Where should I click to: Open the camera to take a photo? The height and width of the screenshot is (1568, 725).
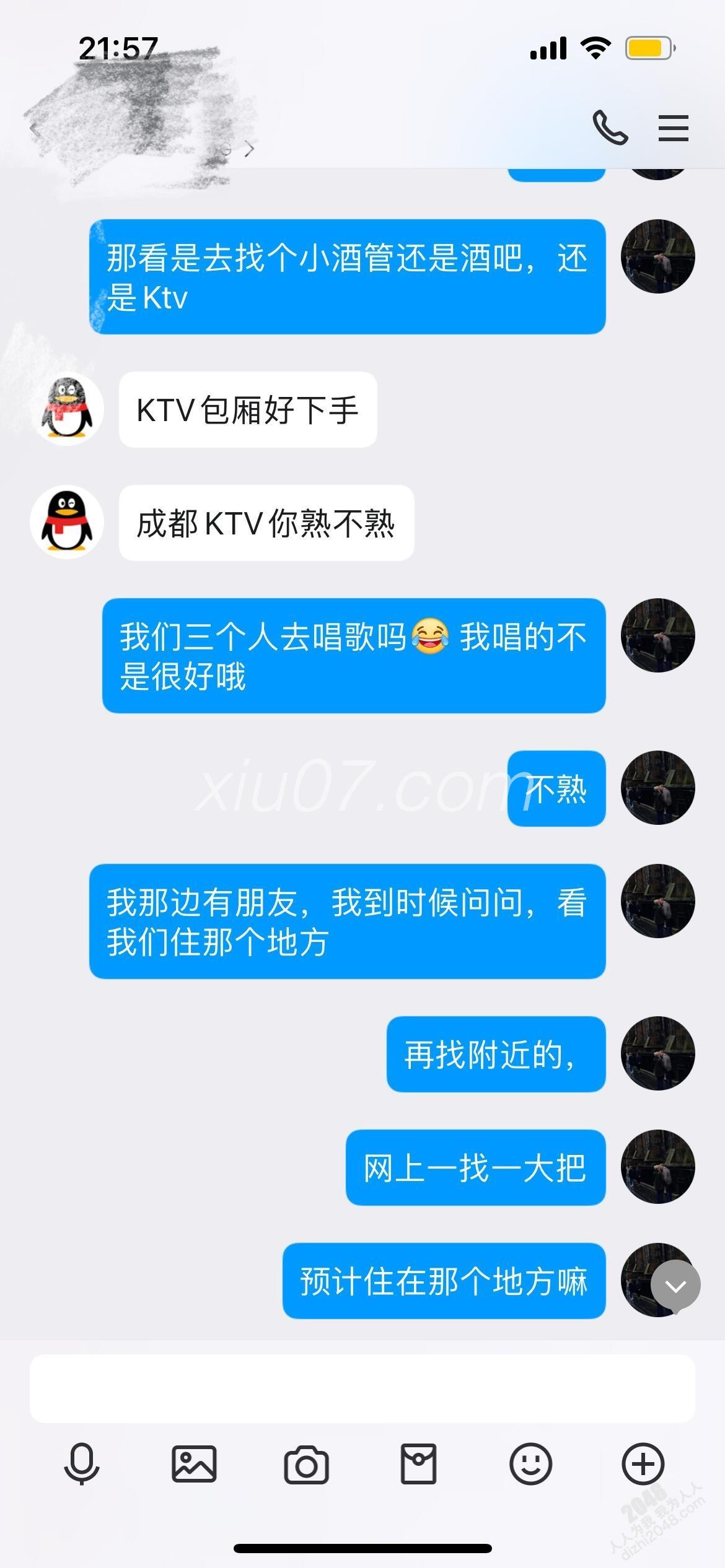pos(306,1464)
